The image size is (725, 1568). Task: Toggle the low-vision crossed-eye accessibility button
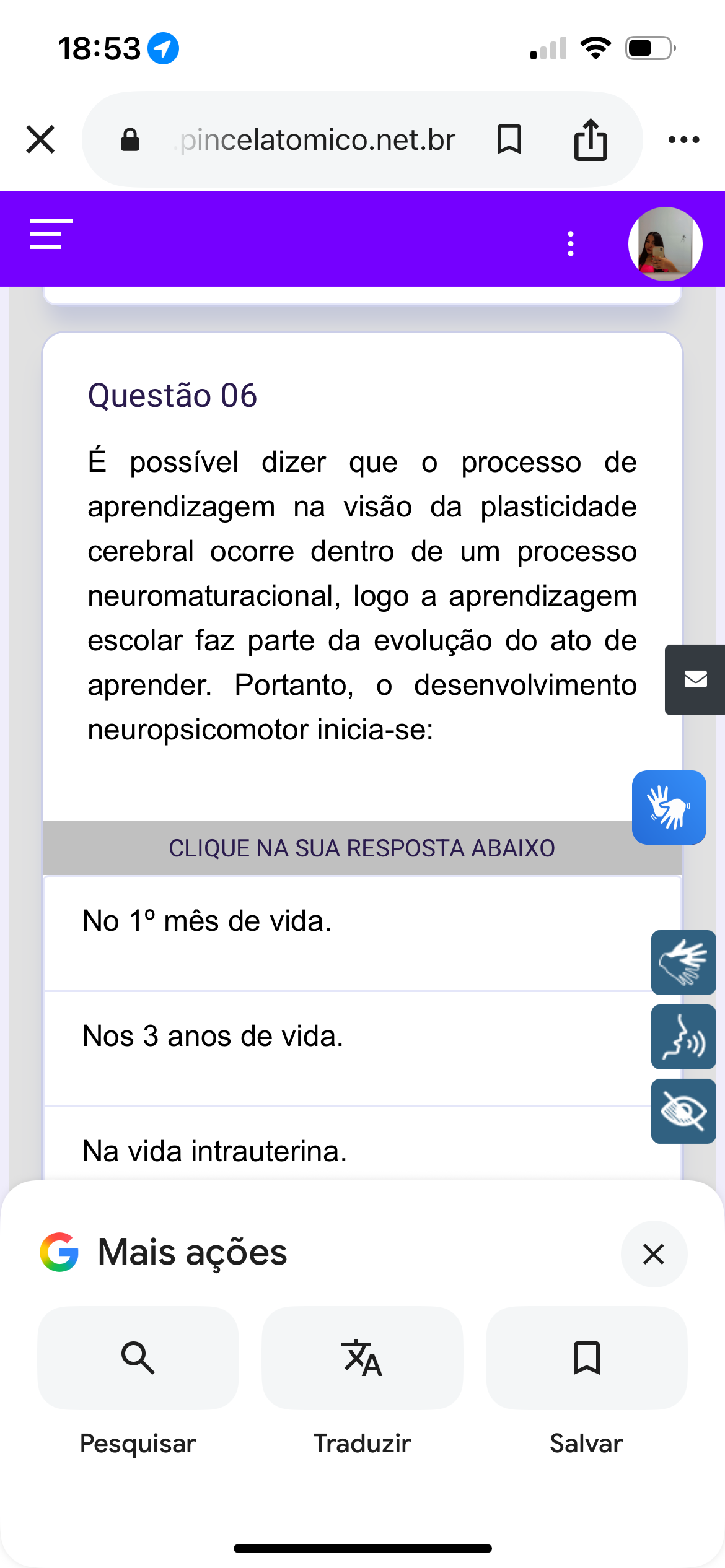click(x=683, y=1111)
